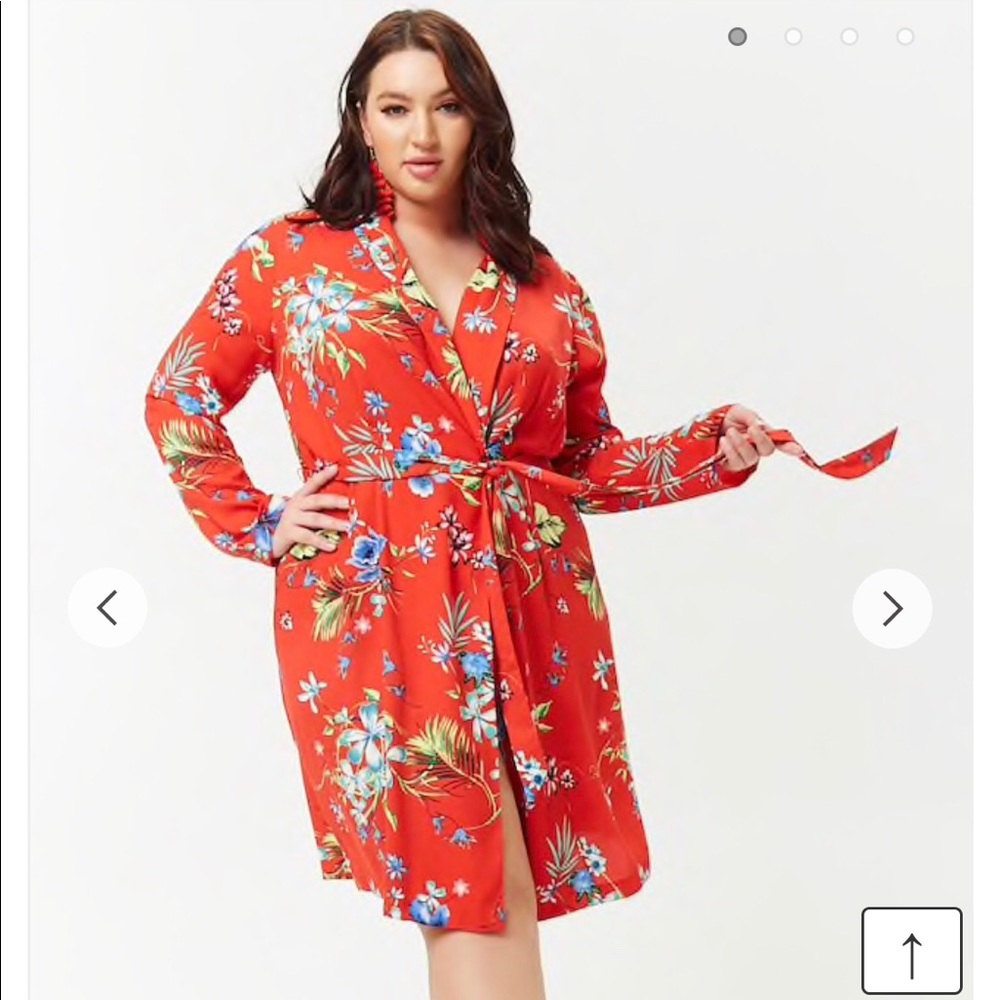Select the second image indicator dot
Image resolution: width=1000 pixels, height=1000 pixels.
[793, 37]
